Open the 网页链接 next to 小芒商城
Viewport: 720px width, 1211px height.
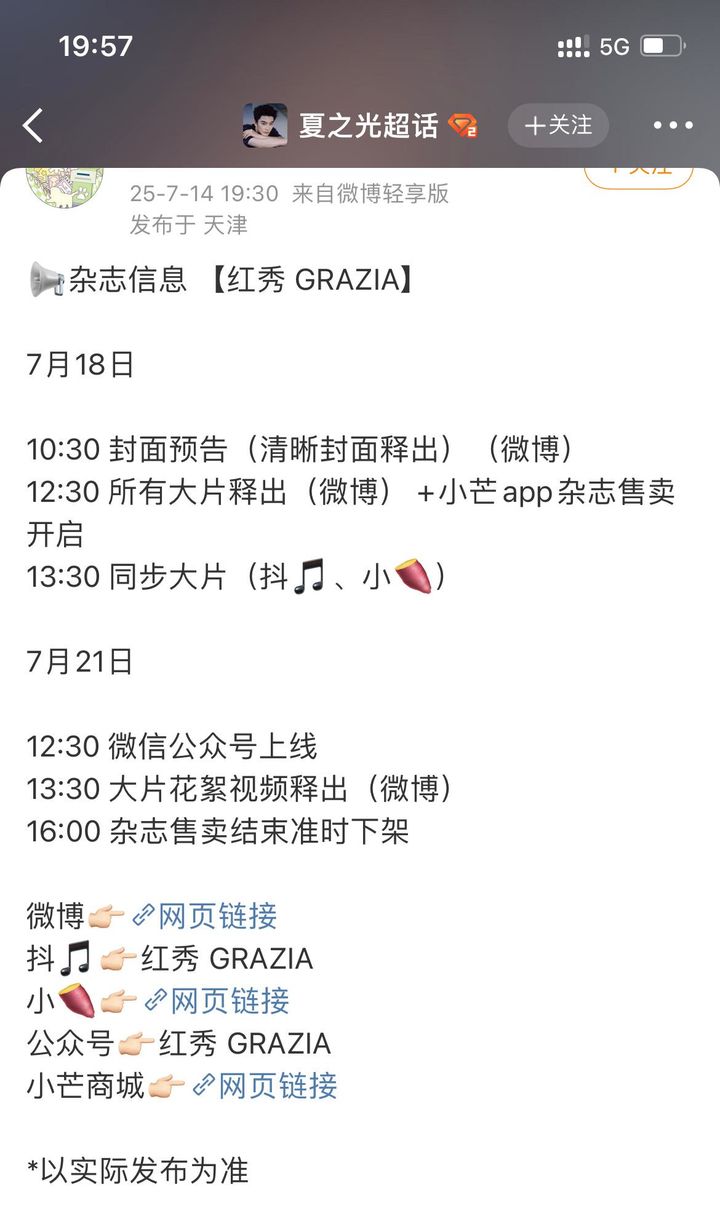point(265,1086)
